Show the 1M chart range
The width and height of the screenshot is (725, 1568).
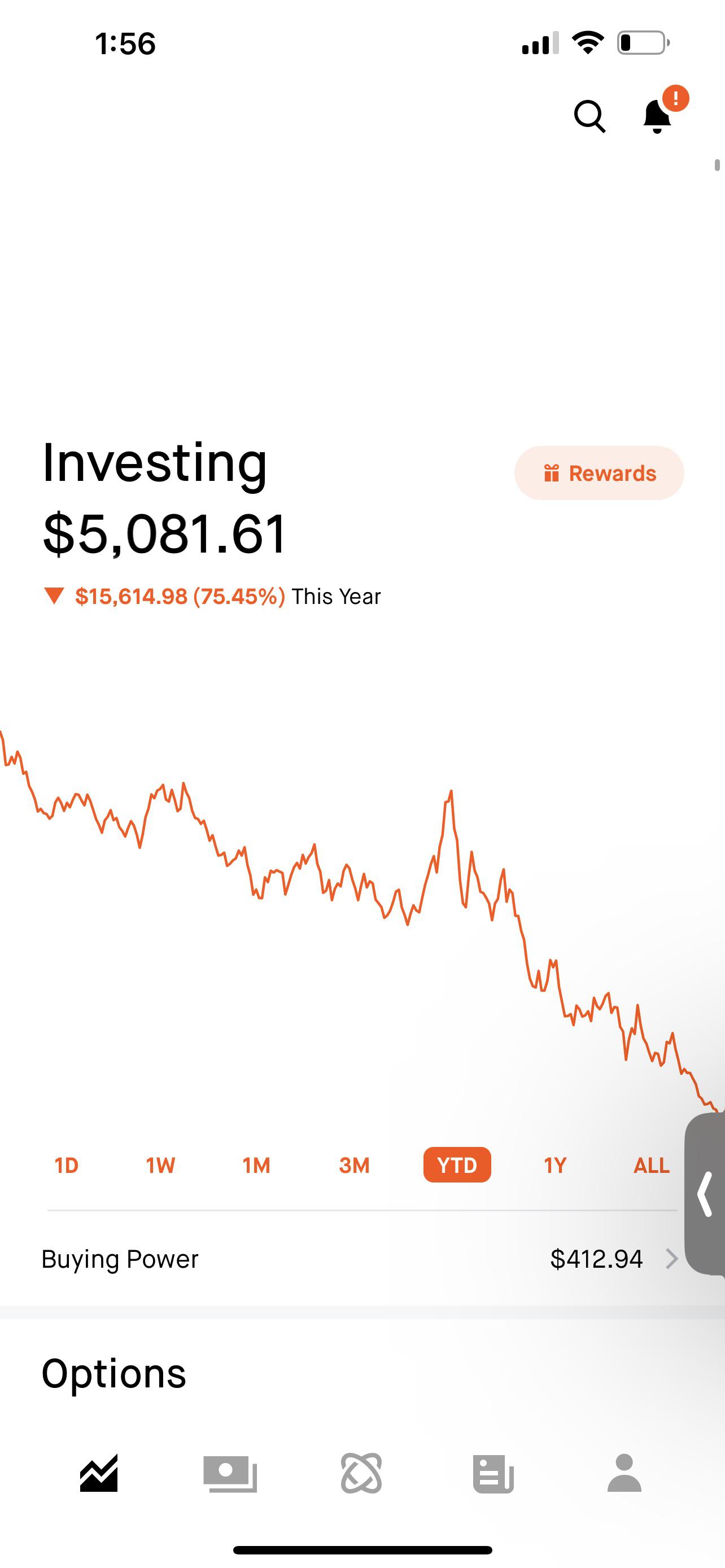tap(256, 1165)
